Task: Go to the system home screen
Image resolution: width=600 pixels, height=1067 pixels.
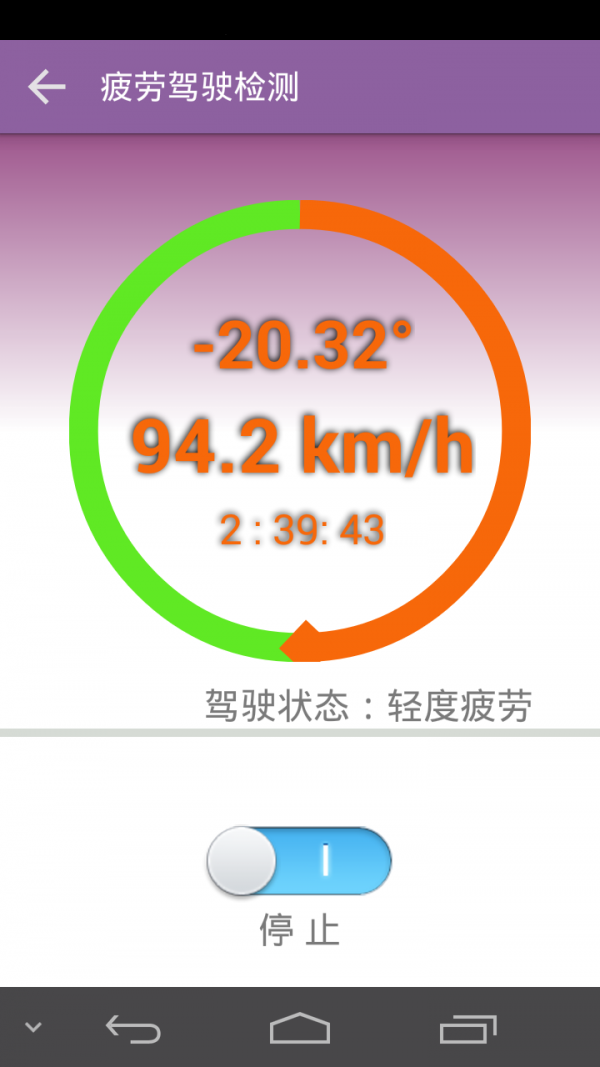Action: pos(300,1028)
